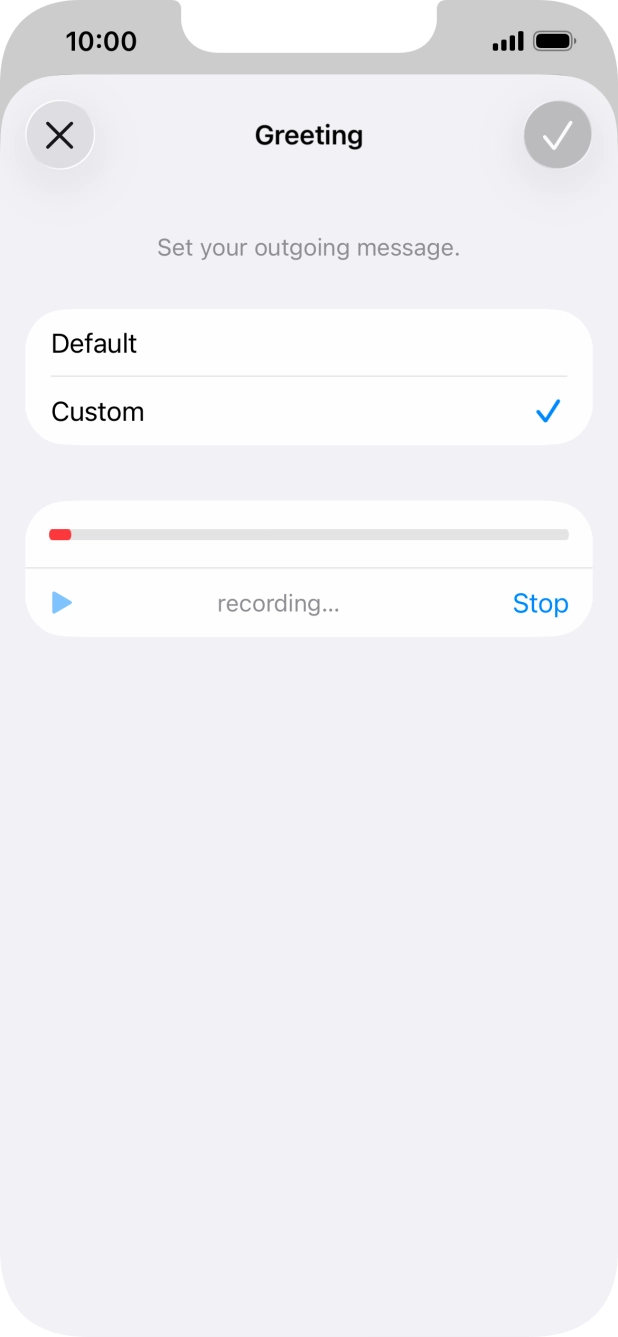Play back the recorded greeting
The width and height of the screenshot is (618, 1337).
pyautogui.click(x=62, y=602)
